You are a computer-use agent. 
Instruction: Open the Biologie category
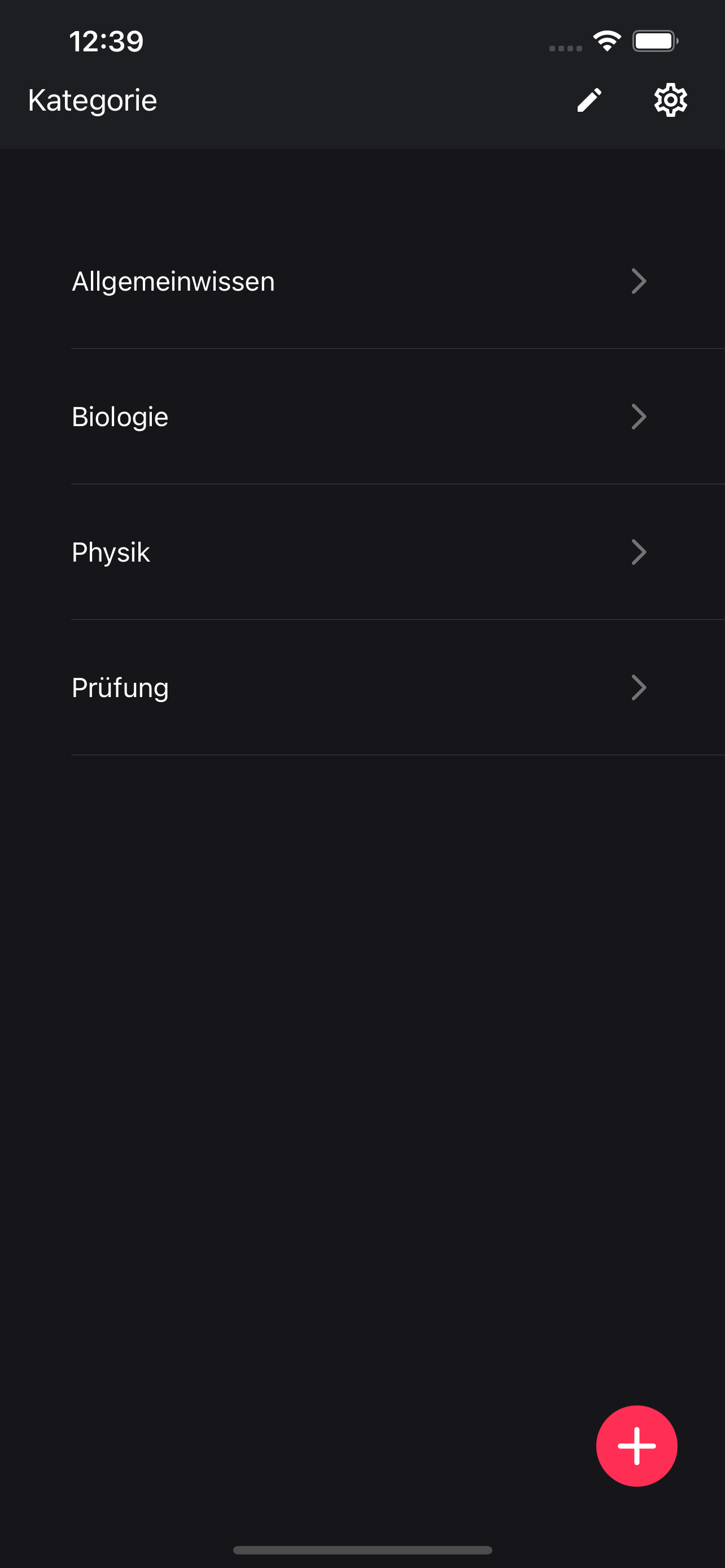point(362,417)
